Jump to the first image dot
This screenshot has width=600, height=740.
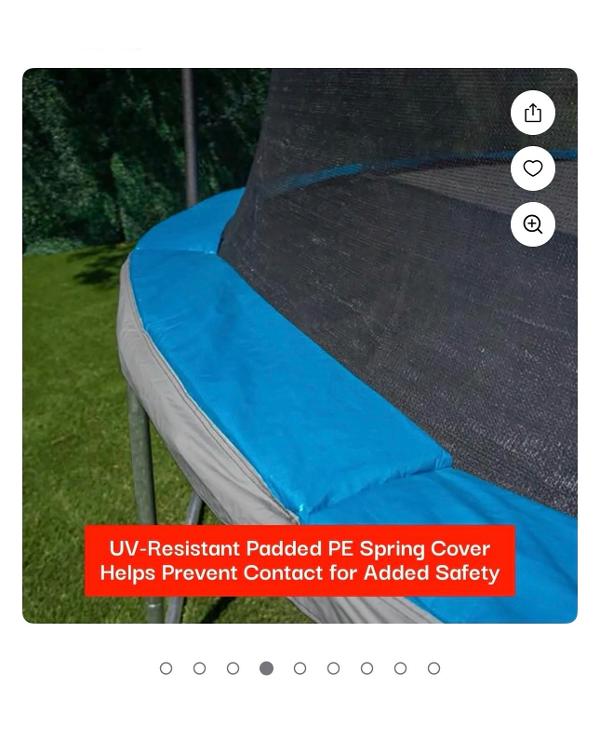(166, 668)
